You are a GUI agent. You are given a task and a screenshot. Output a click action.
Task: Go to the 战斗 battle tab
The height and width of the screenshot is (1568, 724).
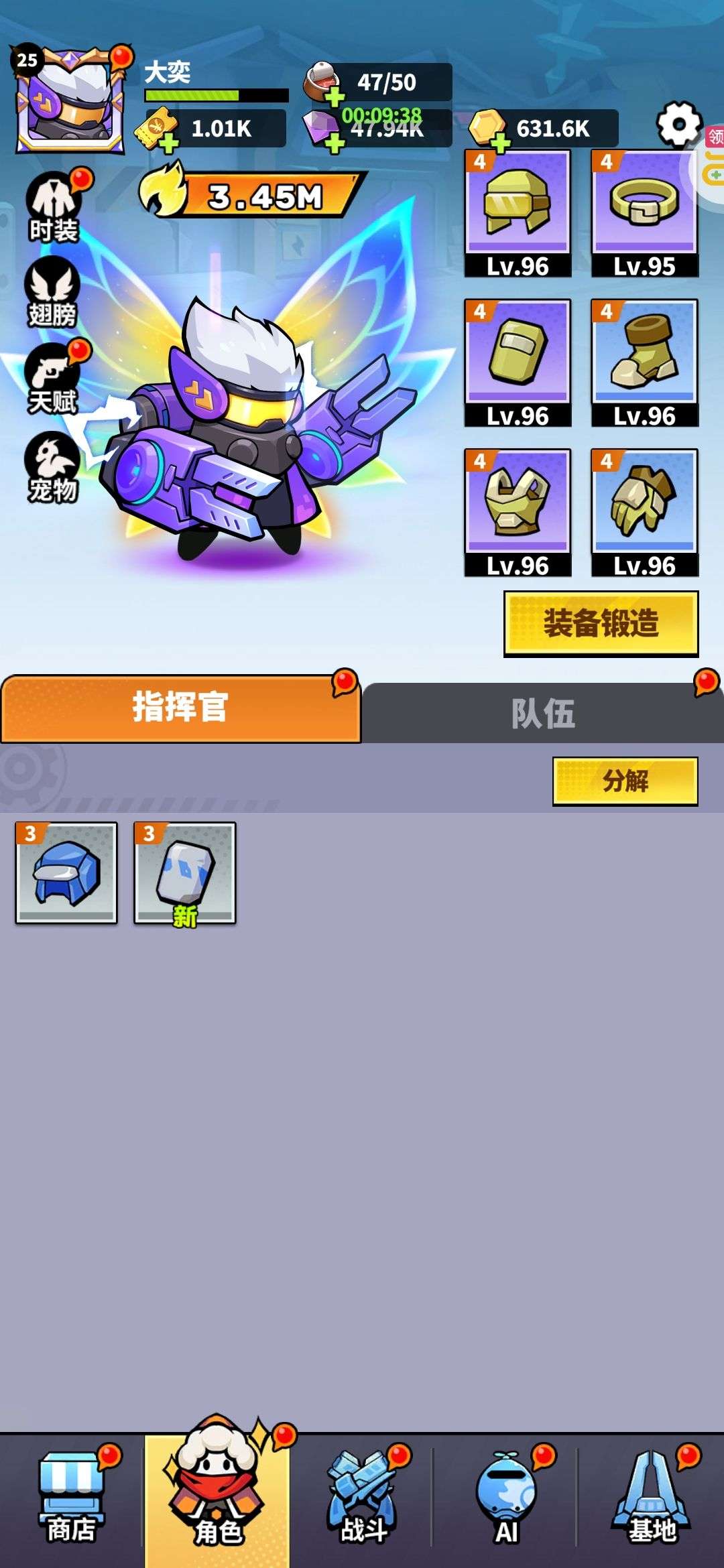coord(363,1501)
